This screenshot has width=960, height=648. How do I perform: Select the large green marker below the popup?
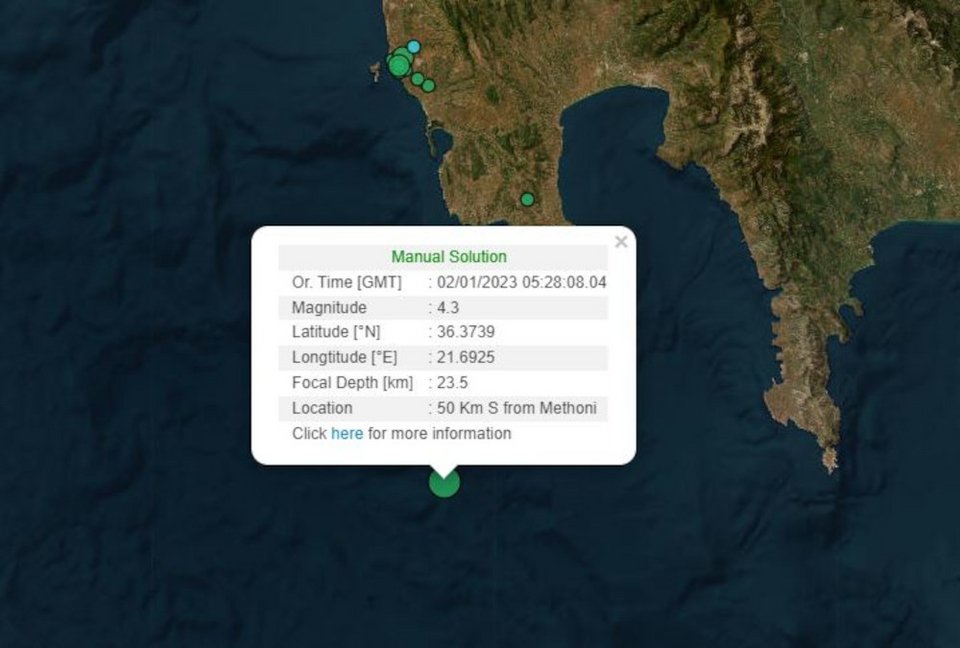tap(444, 483)
